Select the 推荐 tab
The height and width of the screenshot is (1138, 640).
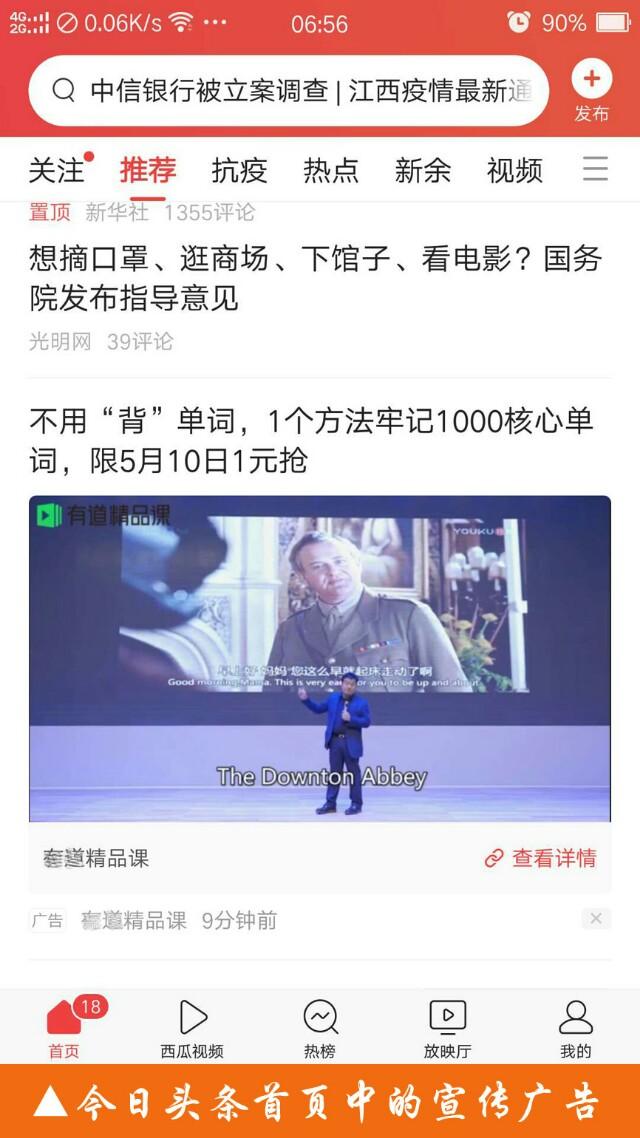pos(148,170)
